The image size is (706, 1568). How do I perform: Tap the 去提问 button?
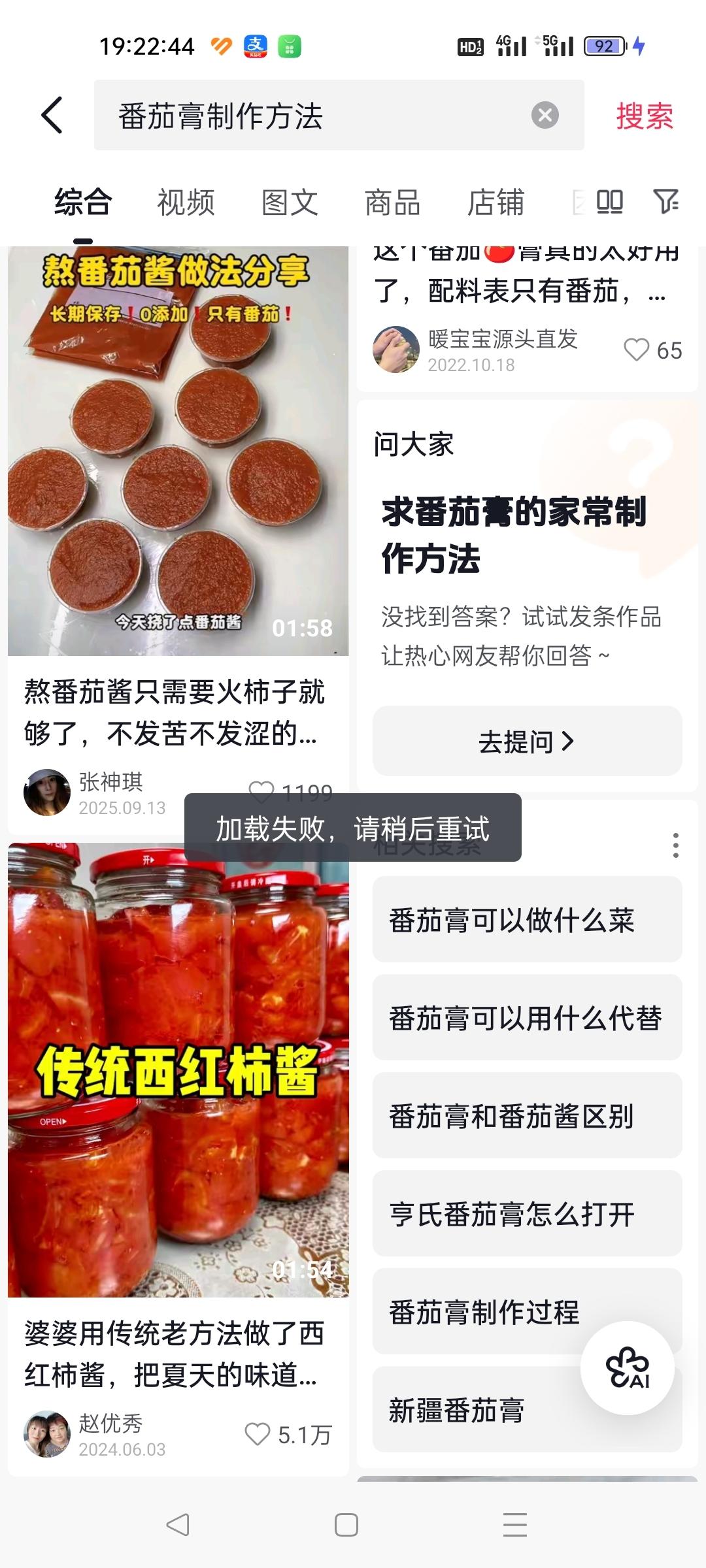[527, 741]
